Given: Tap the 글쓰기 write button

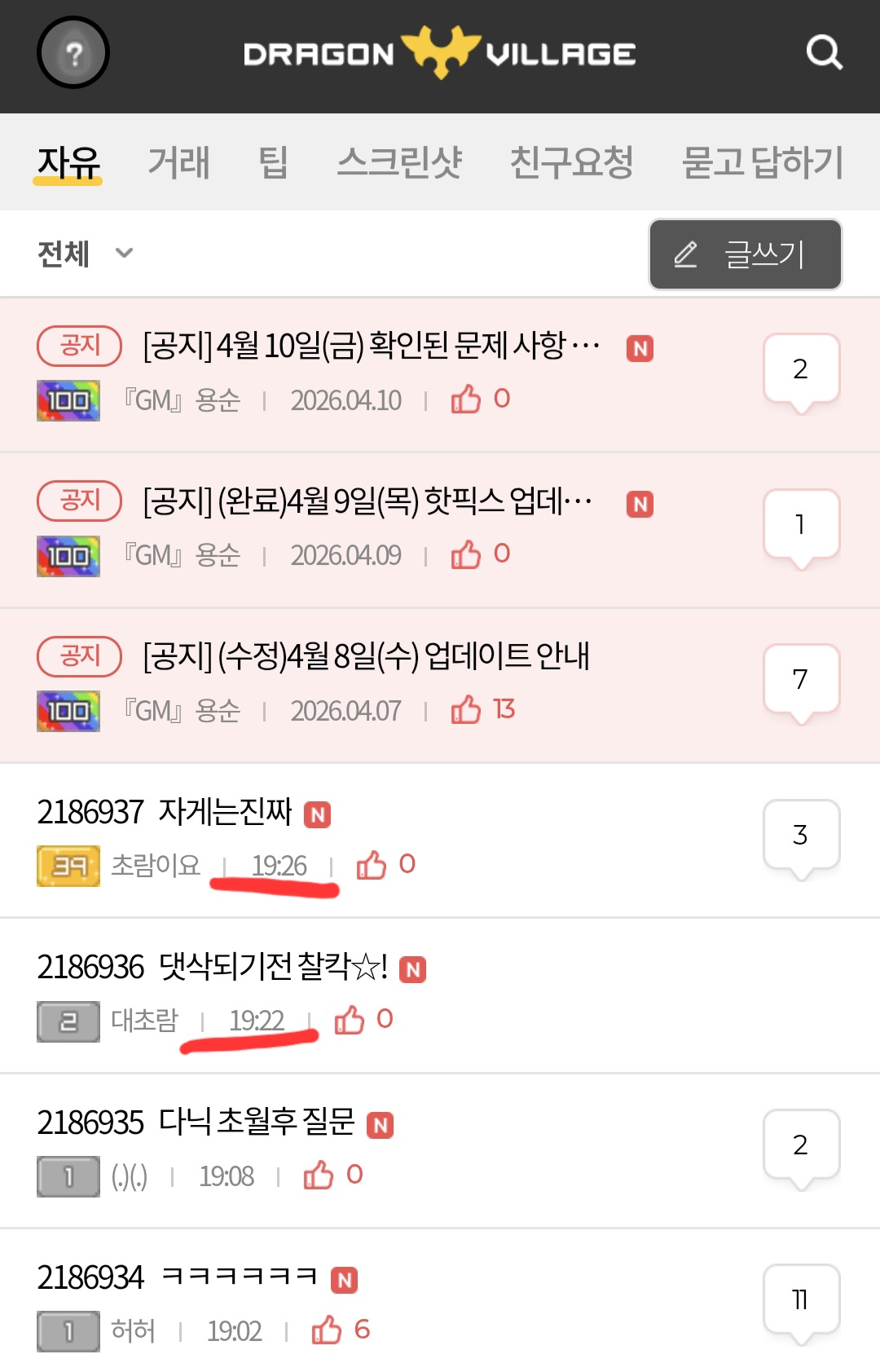Looking at the screenshot, I should click(x=745, y=254).
